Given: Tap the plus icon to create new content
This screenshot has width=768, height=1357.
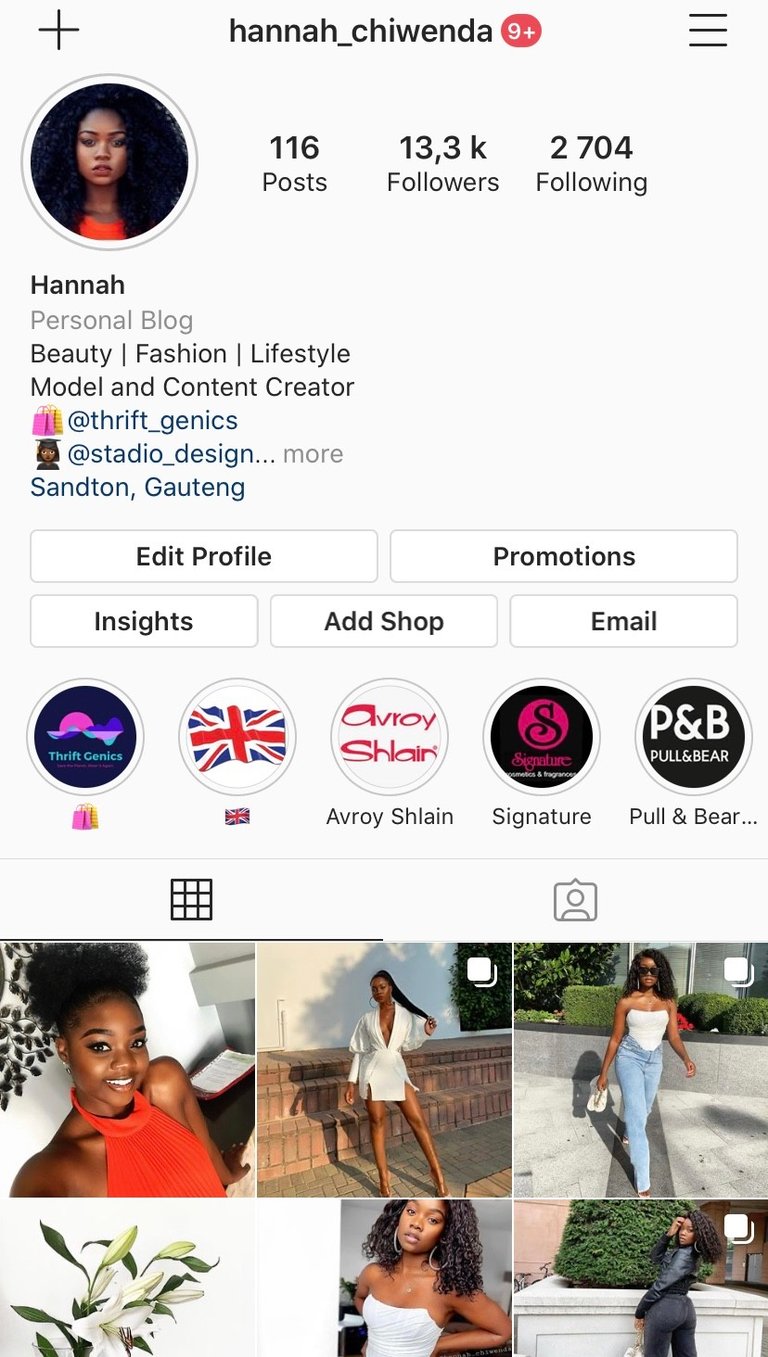Looking at the screenshot, I should [x=58, y=31].
